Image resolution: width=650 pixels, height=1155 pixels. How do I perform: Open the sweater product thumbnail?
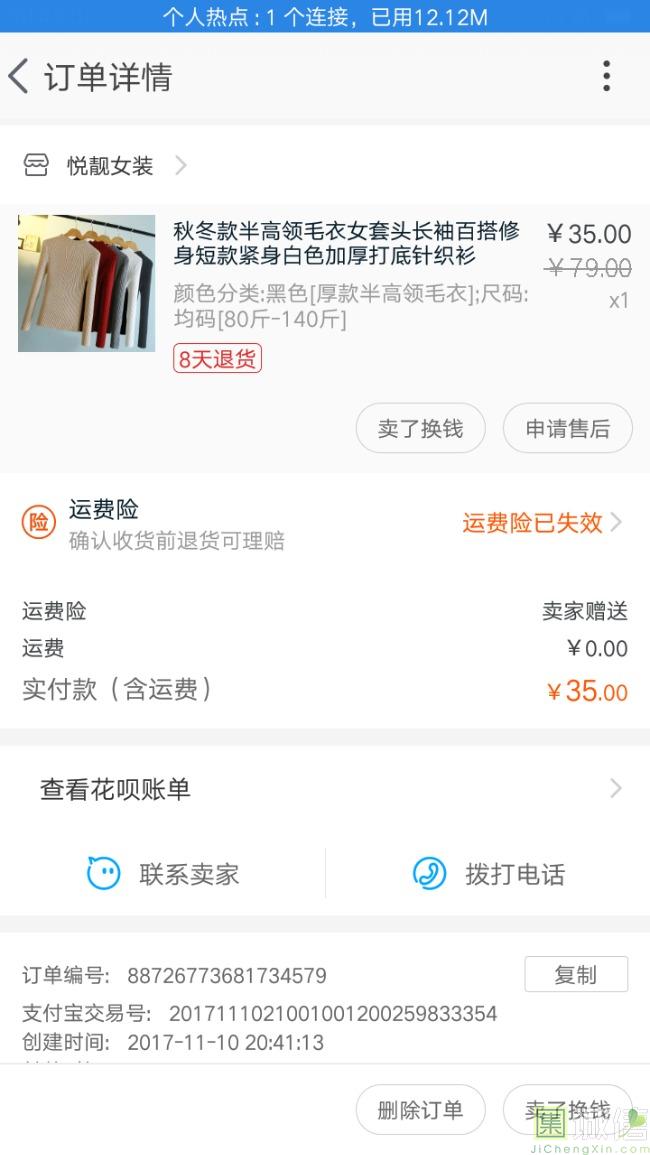tap(87, 283)
